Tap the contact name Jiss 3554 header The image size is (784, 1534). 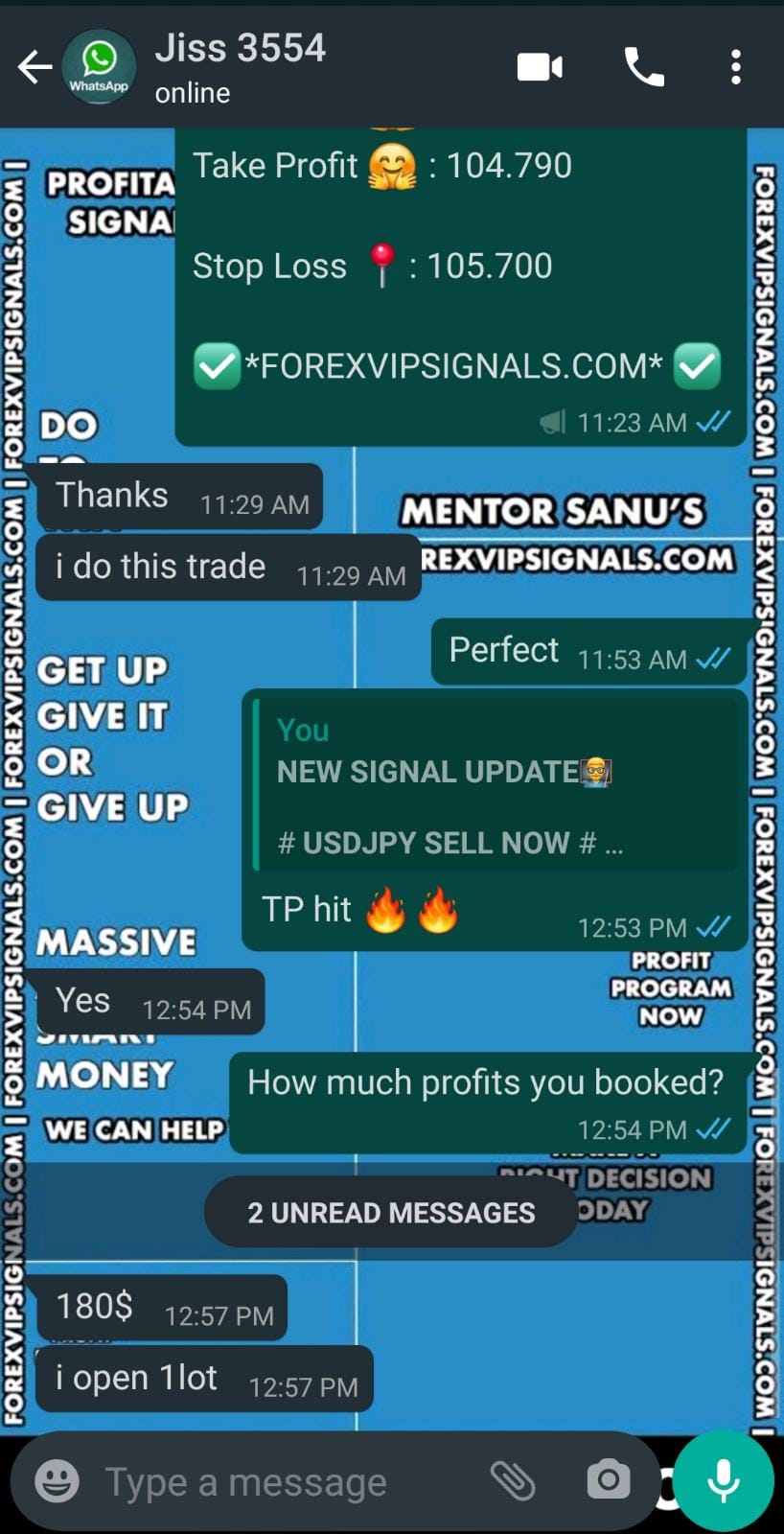(x=241, y=48)
